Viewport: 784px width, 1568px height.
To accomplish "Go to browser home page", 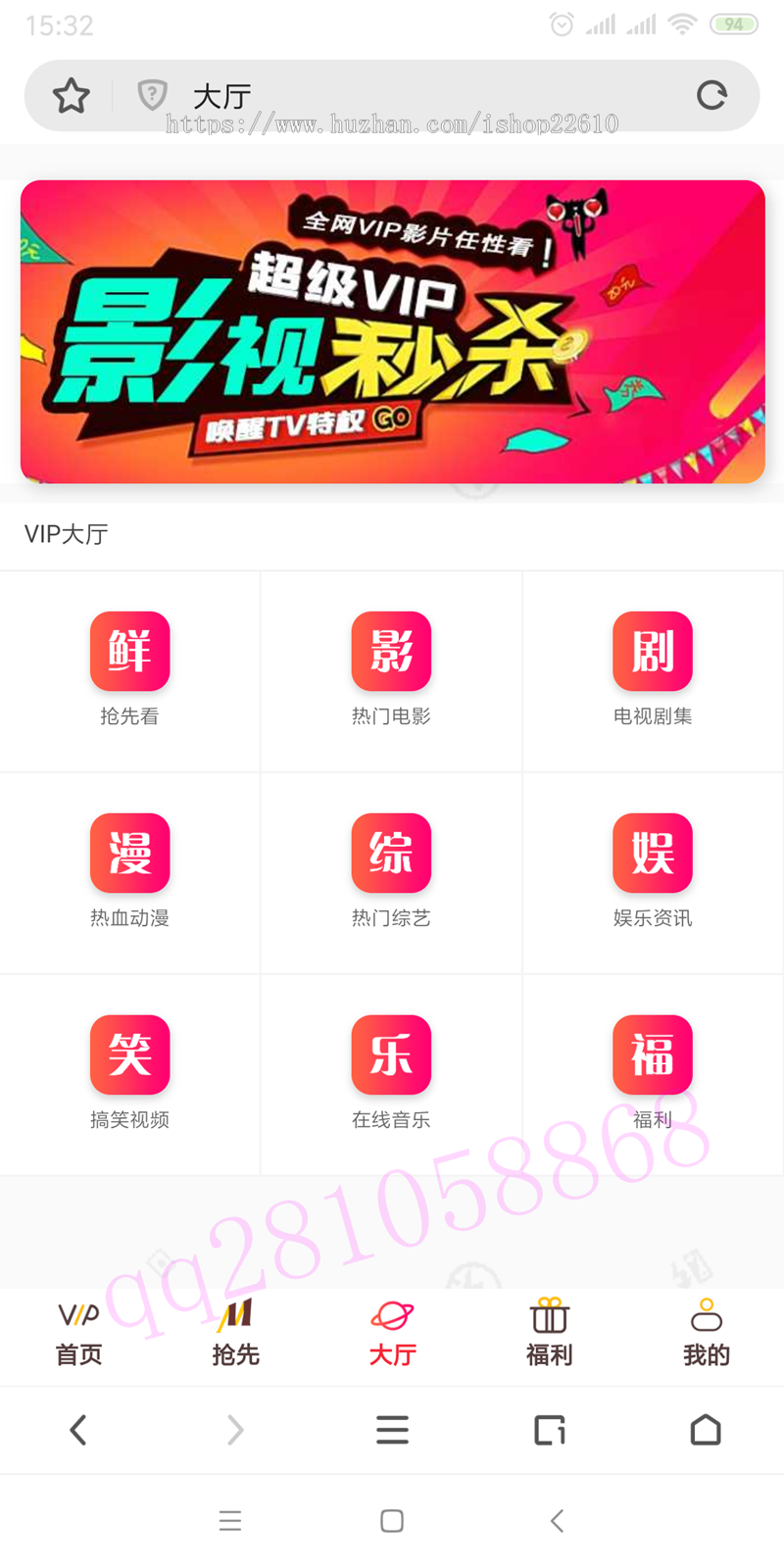I will point(706,1430).
